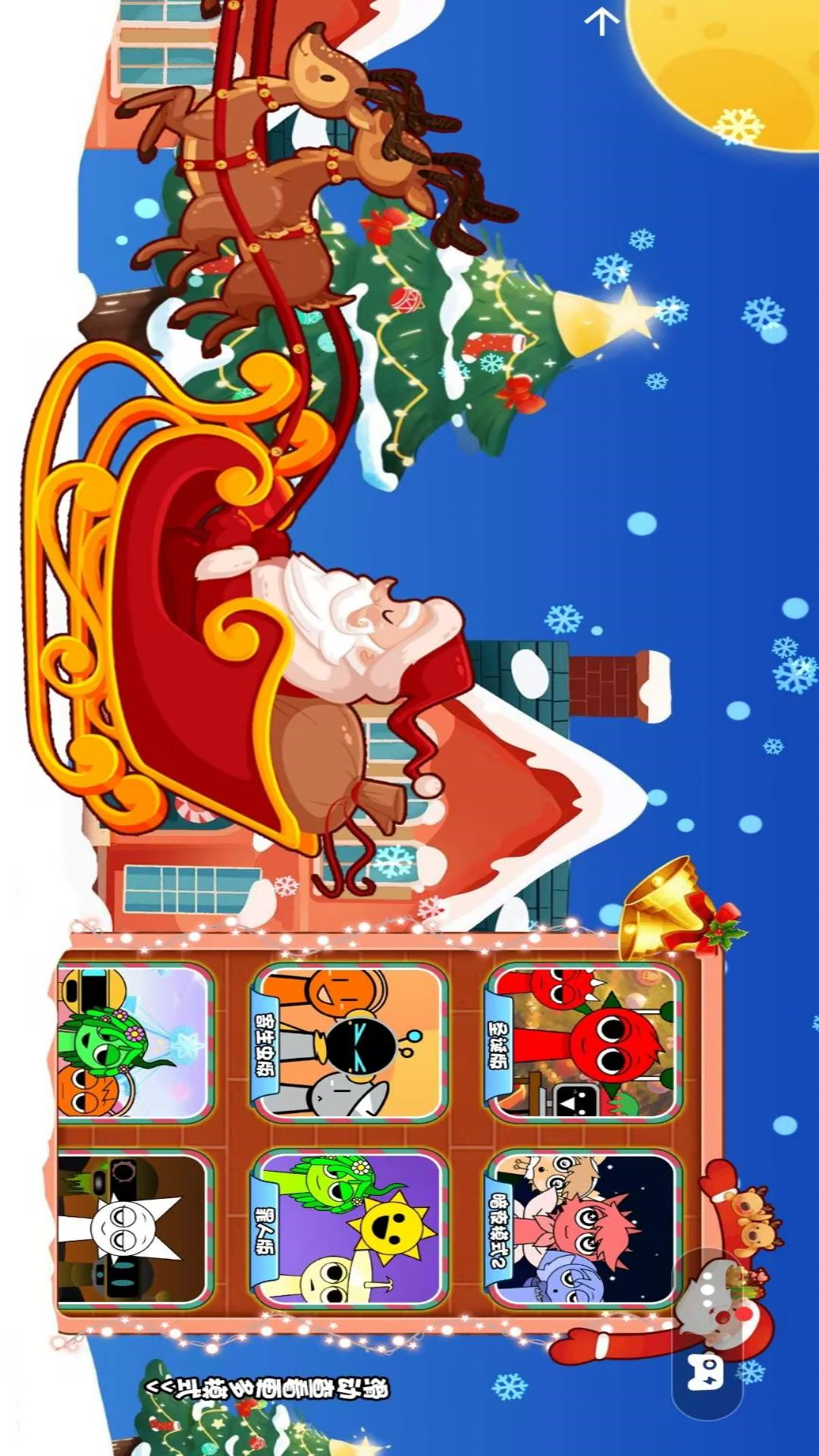819x1456 pixels.
Task: Open the 圣诞版 mode tile
Action: pos(582,1043)
